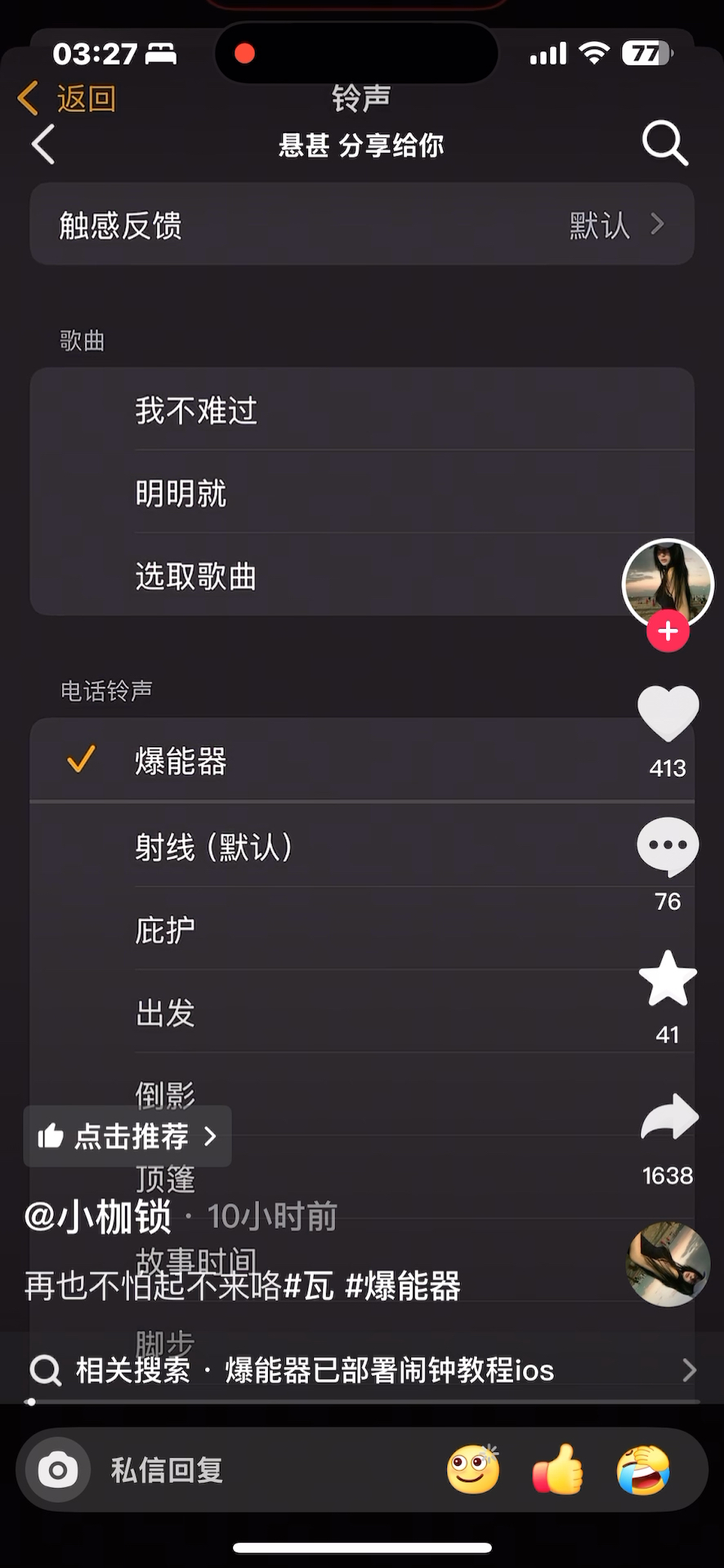Open the video author's profile avatar
This screenshot has width=724, height=1568.
(668, 581)
